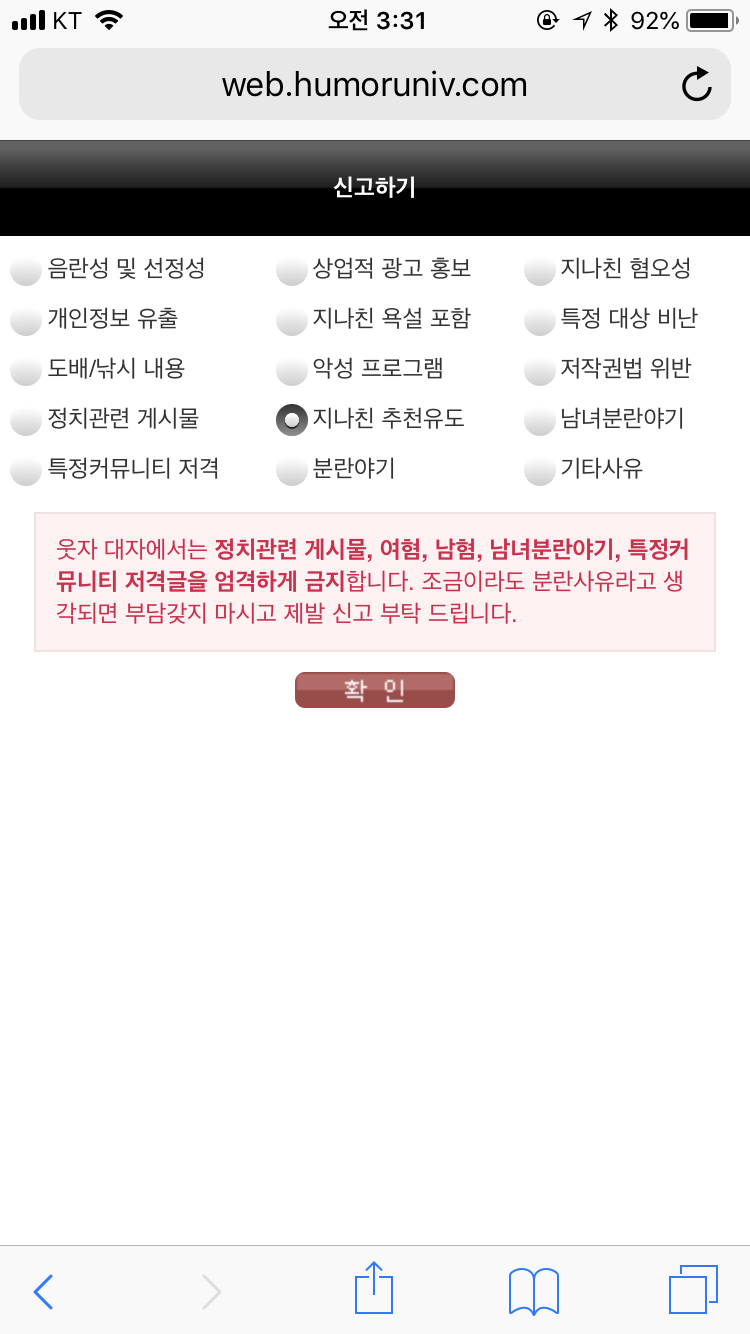Open the Safari share sheet

pyautogui.click(x=375, y=1288)
